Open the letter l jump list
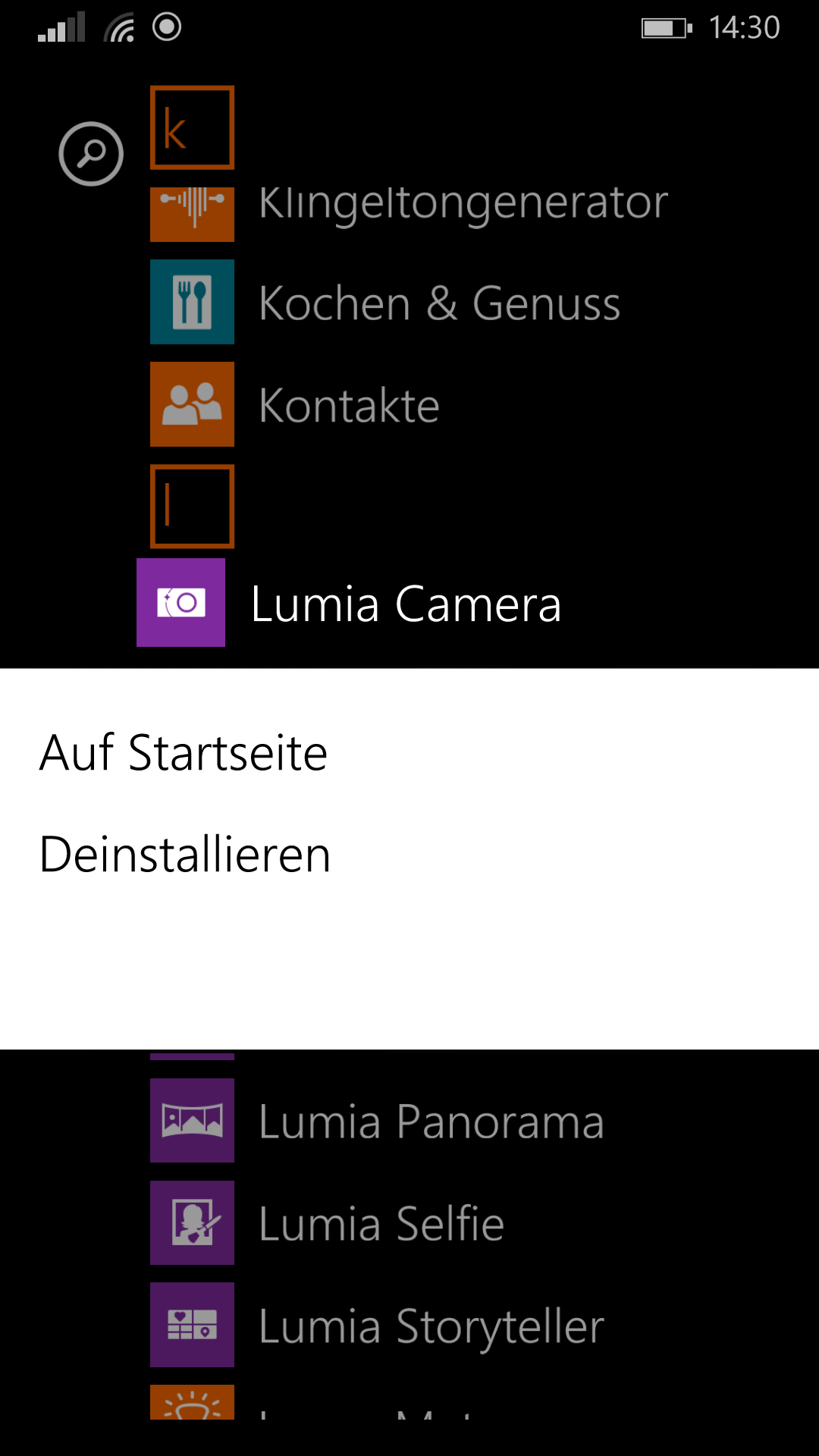This screenshot has width=819, height=1456. coord(192,507)
